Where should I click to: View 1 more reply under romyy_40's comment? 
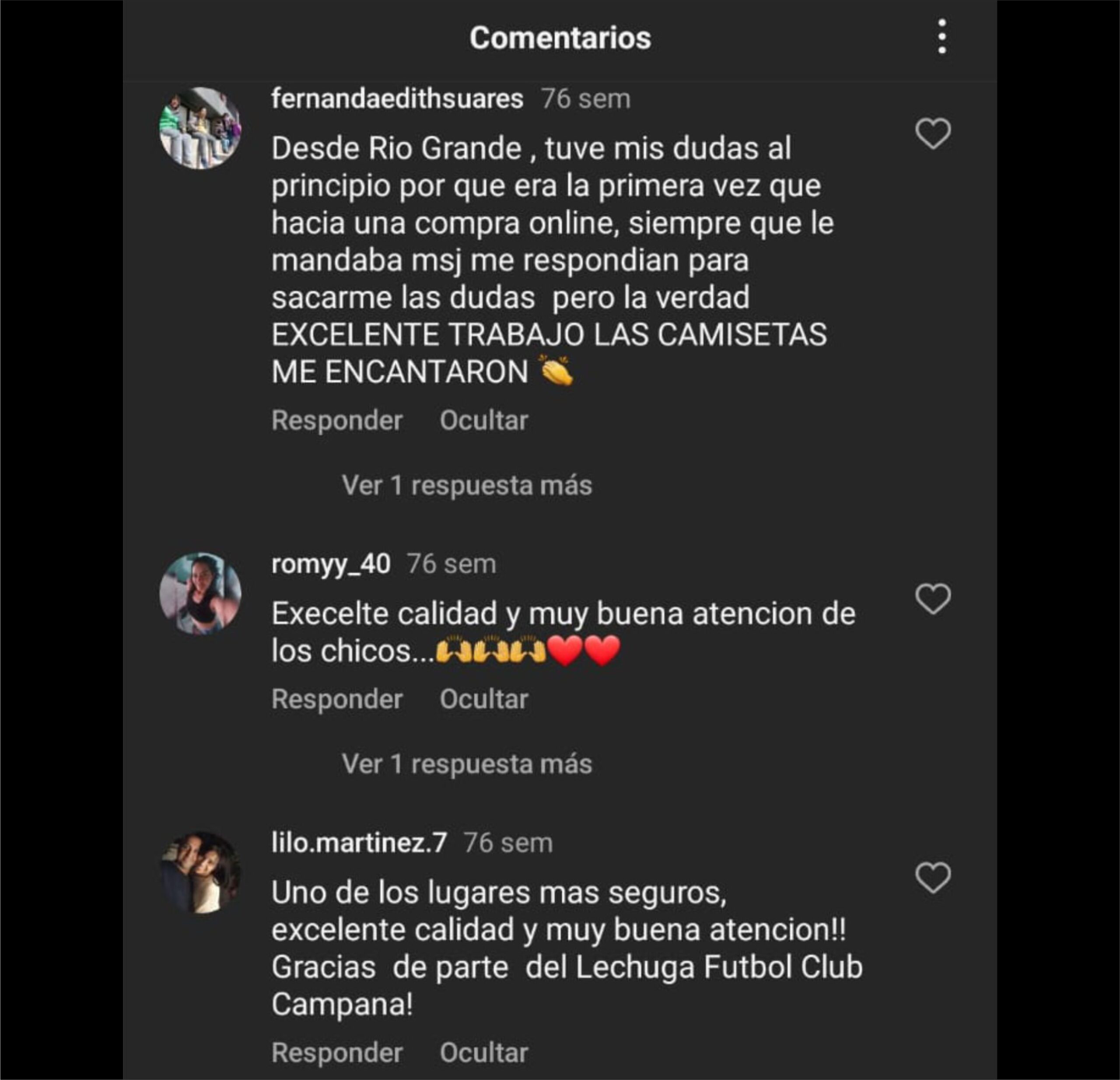tap(466, 764)
